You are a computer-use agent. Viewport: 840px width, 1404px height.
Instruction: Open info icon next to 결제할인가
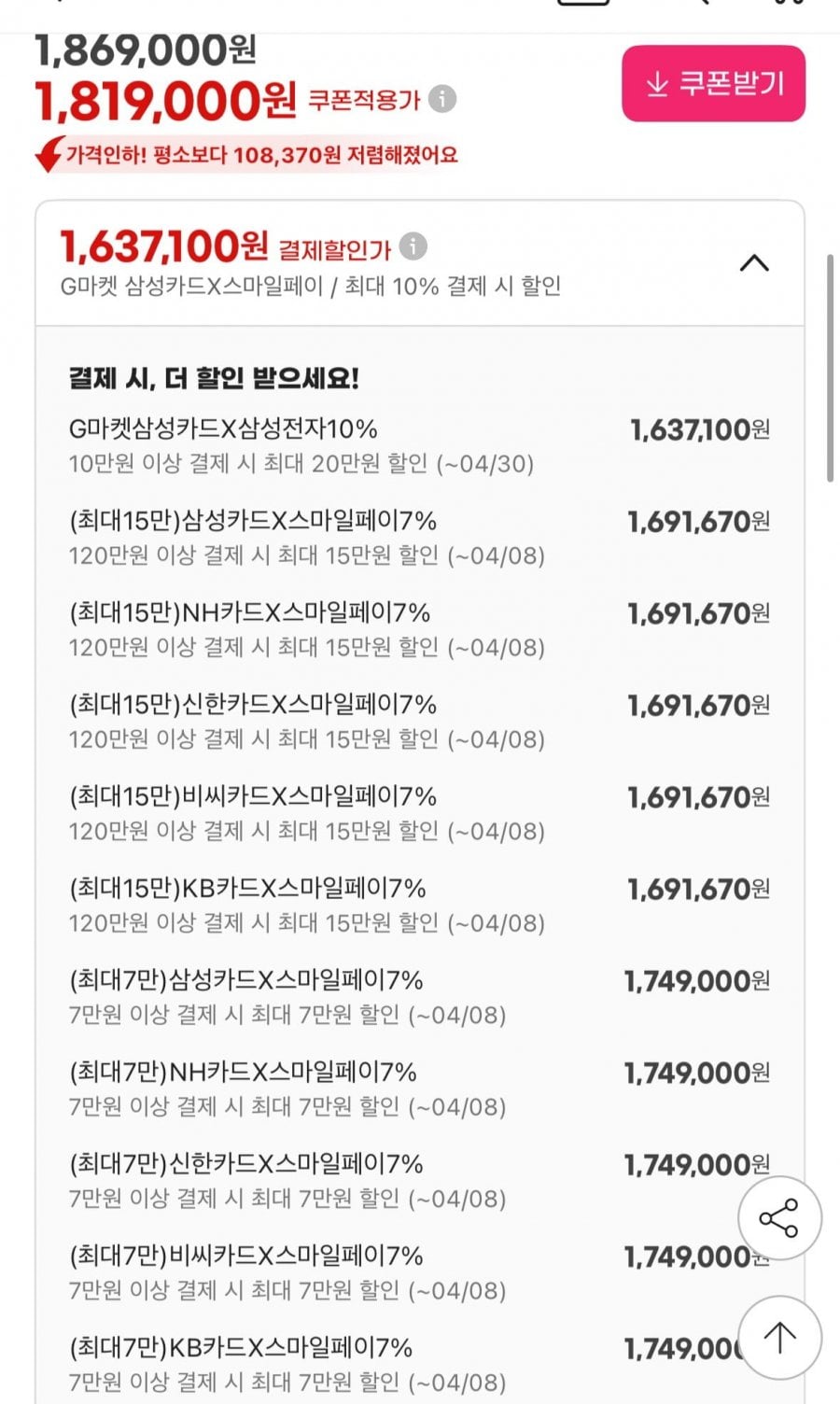(413, 246)
